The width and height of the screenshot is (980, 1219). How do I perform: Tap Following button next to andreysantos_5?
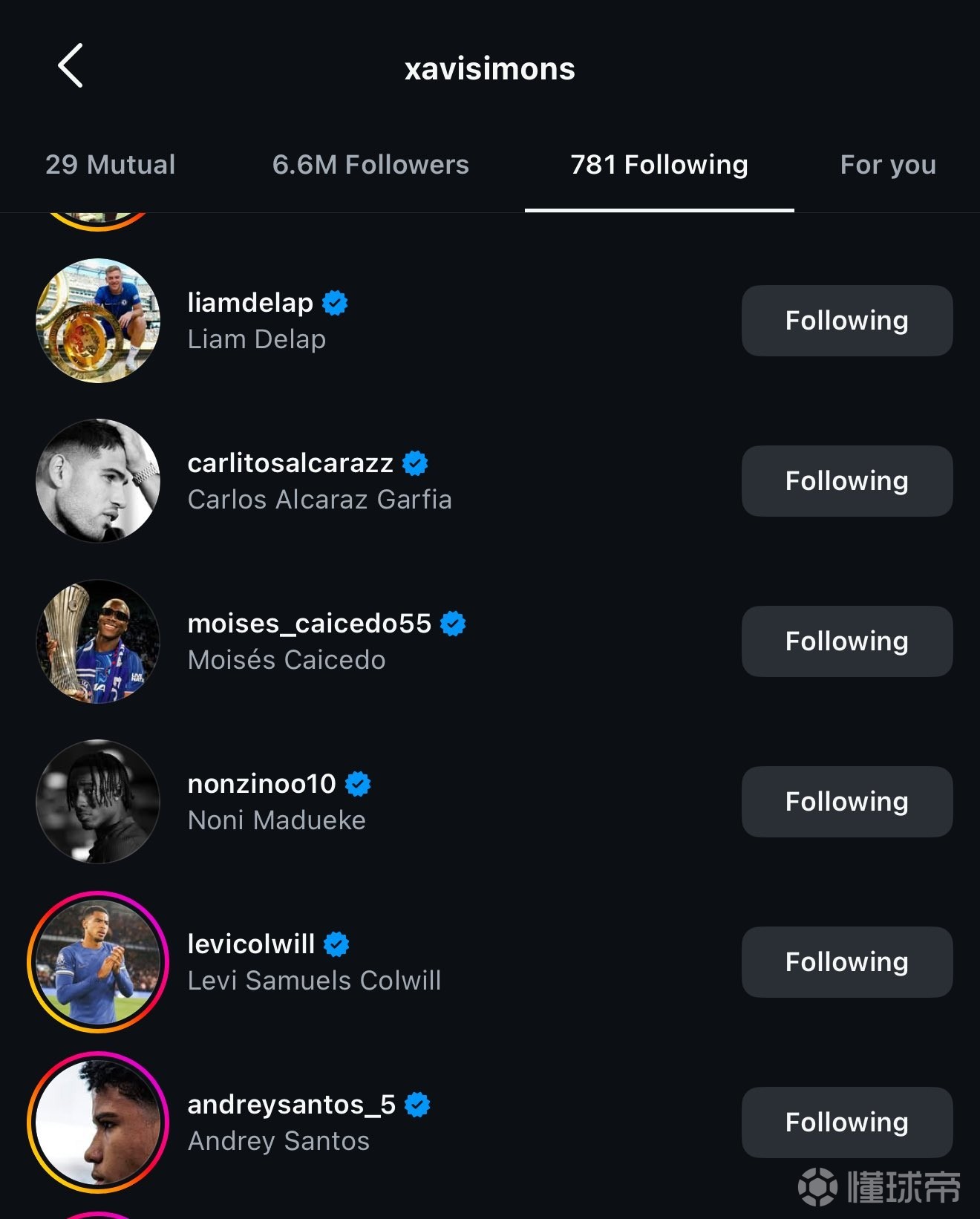[846, 1122]
